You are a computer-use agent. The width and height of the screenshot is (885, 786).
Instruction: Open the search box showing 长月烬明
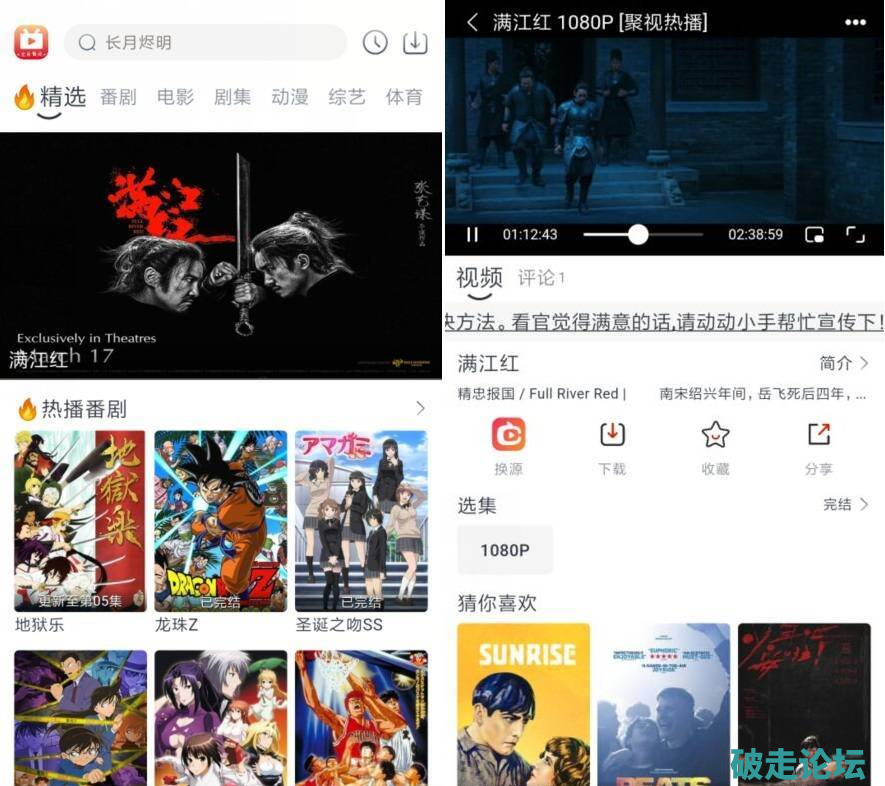coord(205,43)
